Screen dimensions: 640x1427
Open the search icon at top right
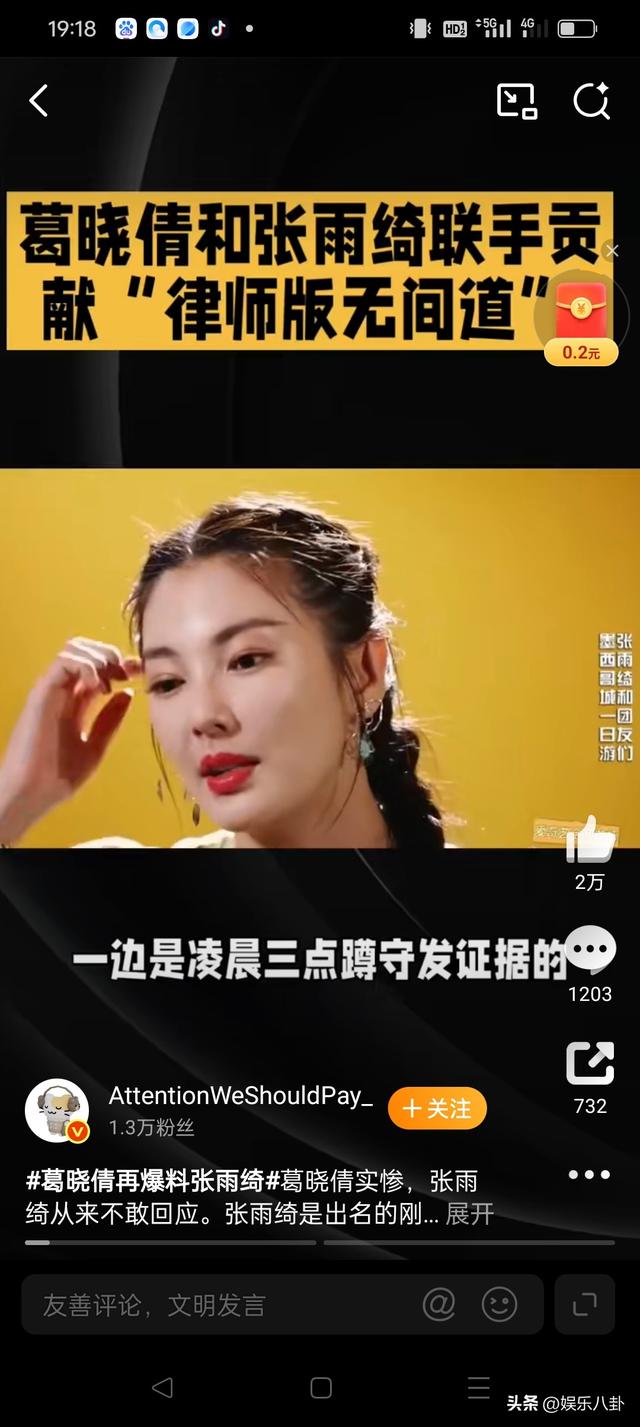tap(591, 101)
